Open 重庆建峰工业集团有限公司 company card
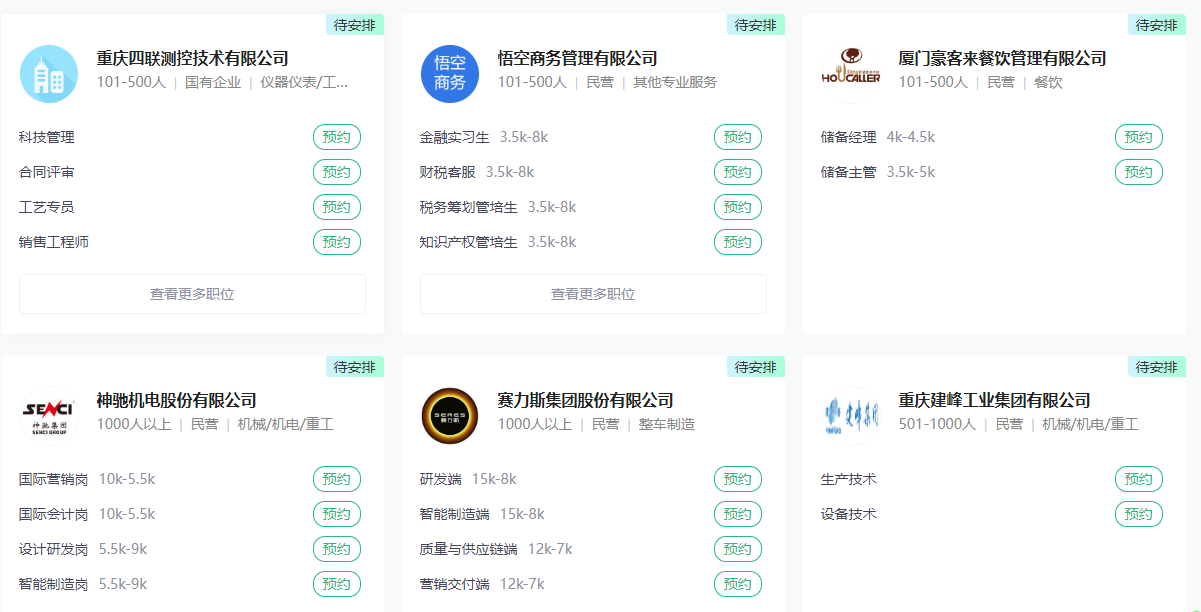The height and width of the screenshot is (612, 1201). [994, 401]
